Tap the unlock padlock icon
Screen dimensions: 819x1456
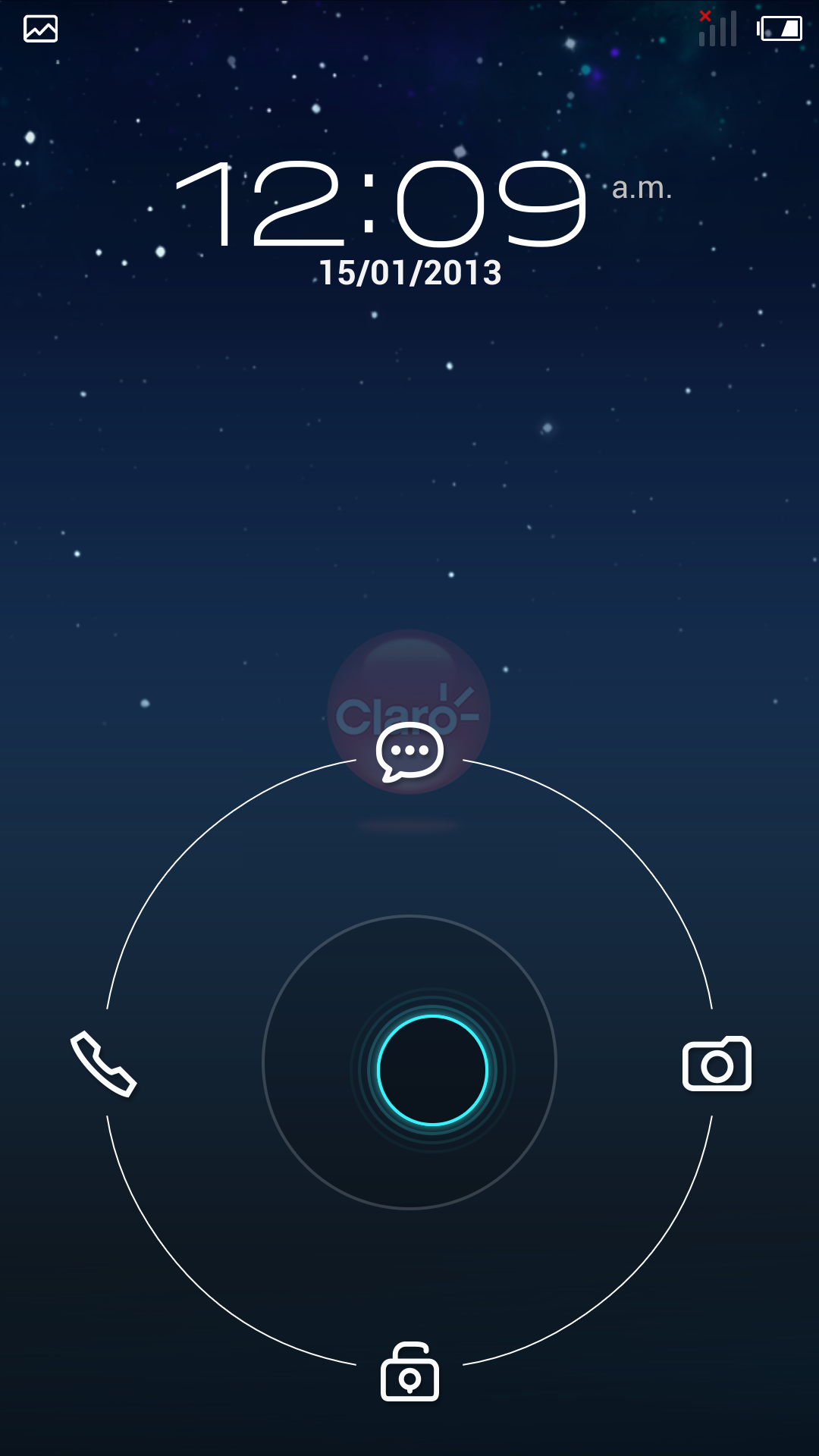point(409,1372)
